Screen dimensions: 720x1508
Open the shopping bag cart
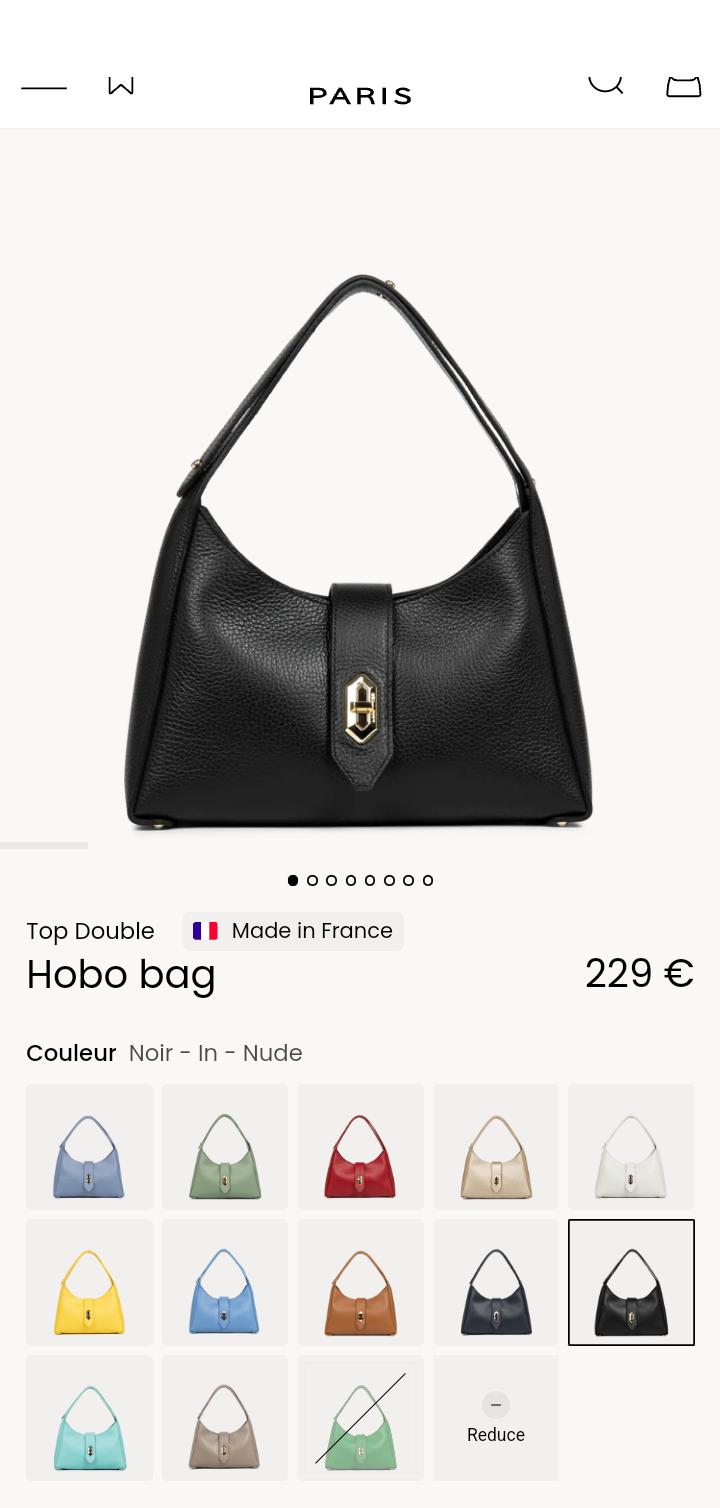[x=684, y=87]
